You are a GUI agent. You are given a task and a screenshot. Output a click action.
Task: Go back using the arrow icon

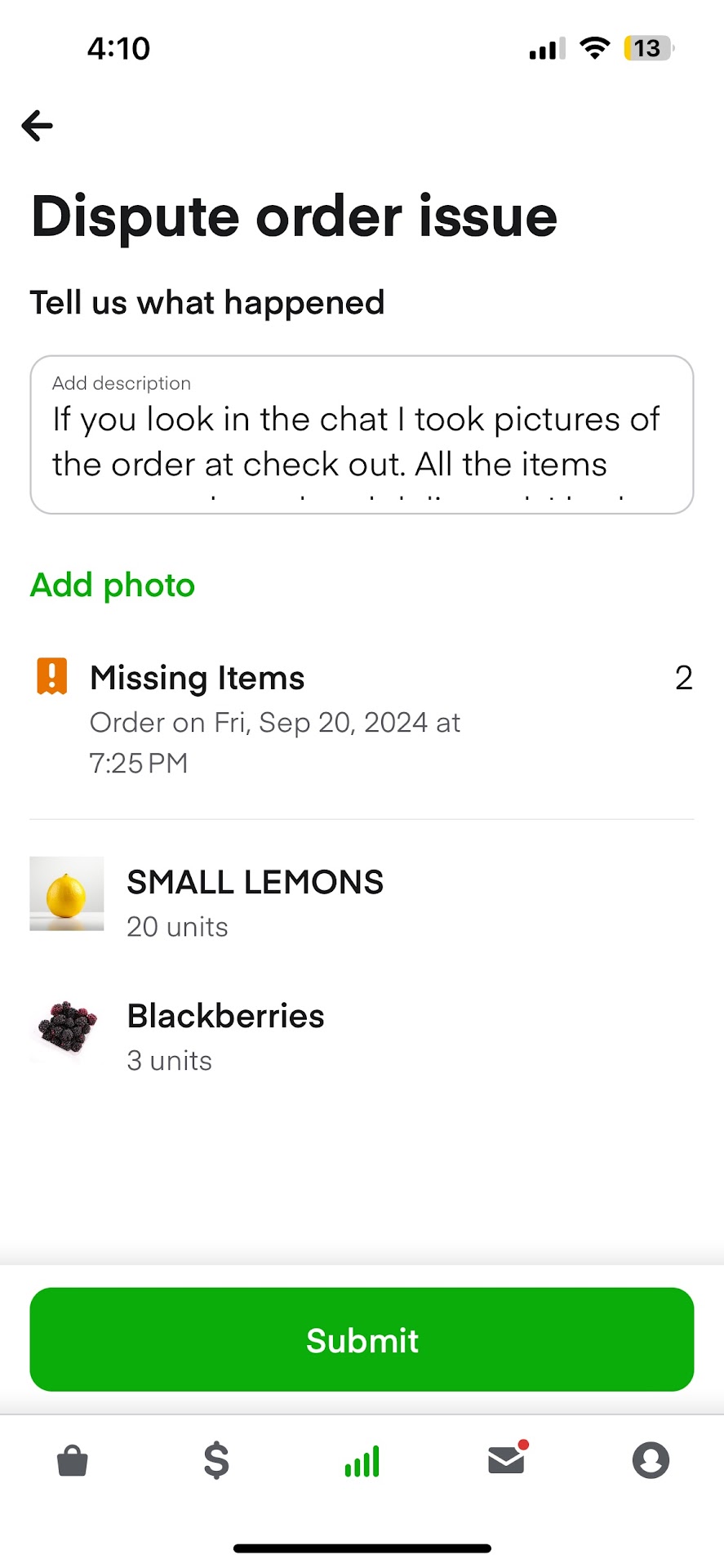pyautogui.click(x=38, y=126)
